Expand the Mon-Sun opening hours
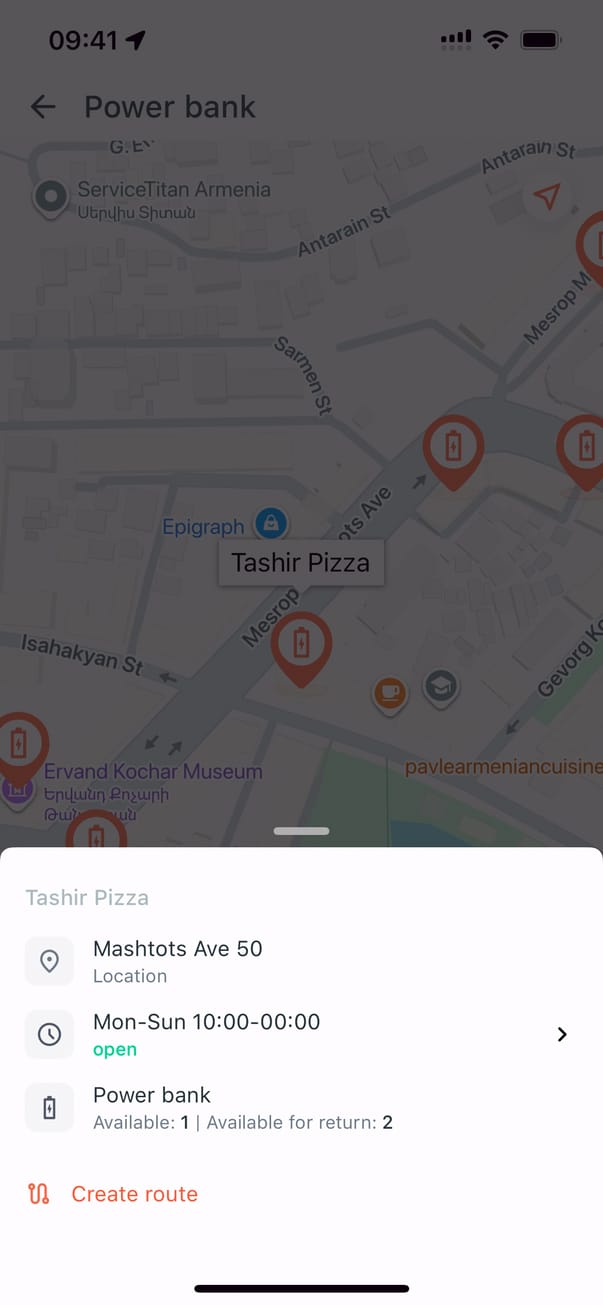603x1305 pixels. pyautogui.click(x=561, y=1035)
